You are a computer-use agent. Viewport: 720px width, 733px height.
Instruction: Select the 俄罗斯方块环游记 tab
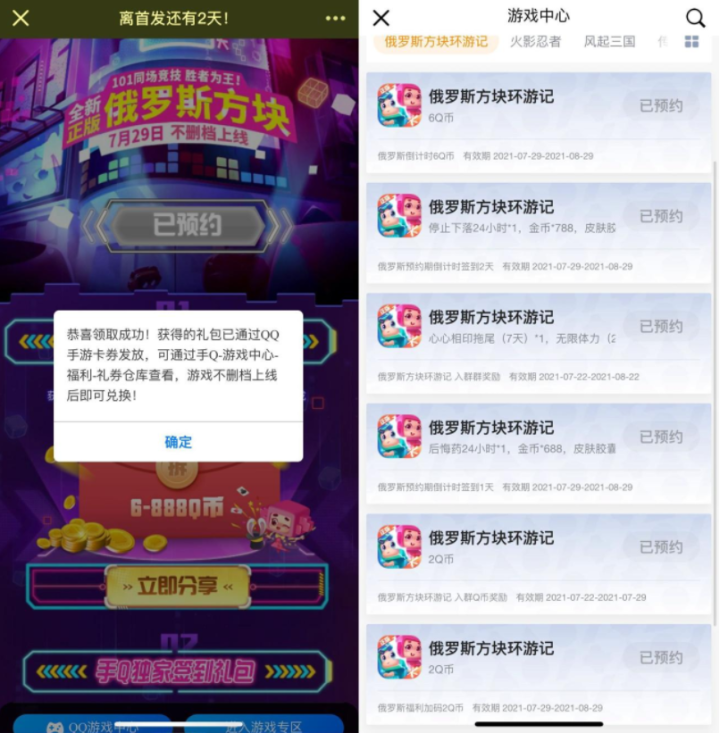click(436, 42)
